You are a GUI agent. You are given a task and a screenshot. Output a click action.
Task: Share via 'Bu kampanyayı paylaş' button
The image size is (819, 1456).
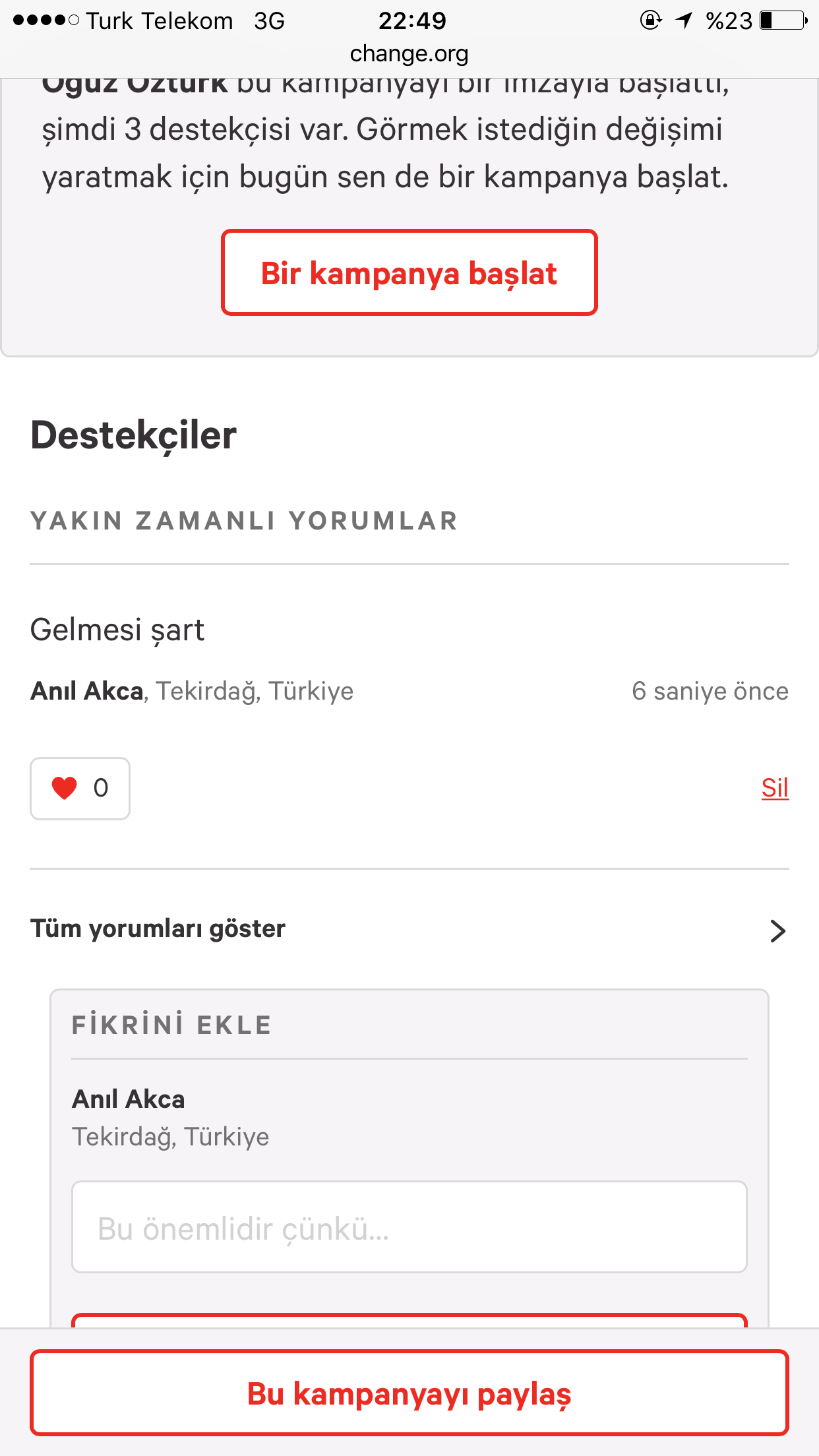click(409, 1393)
